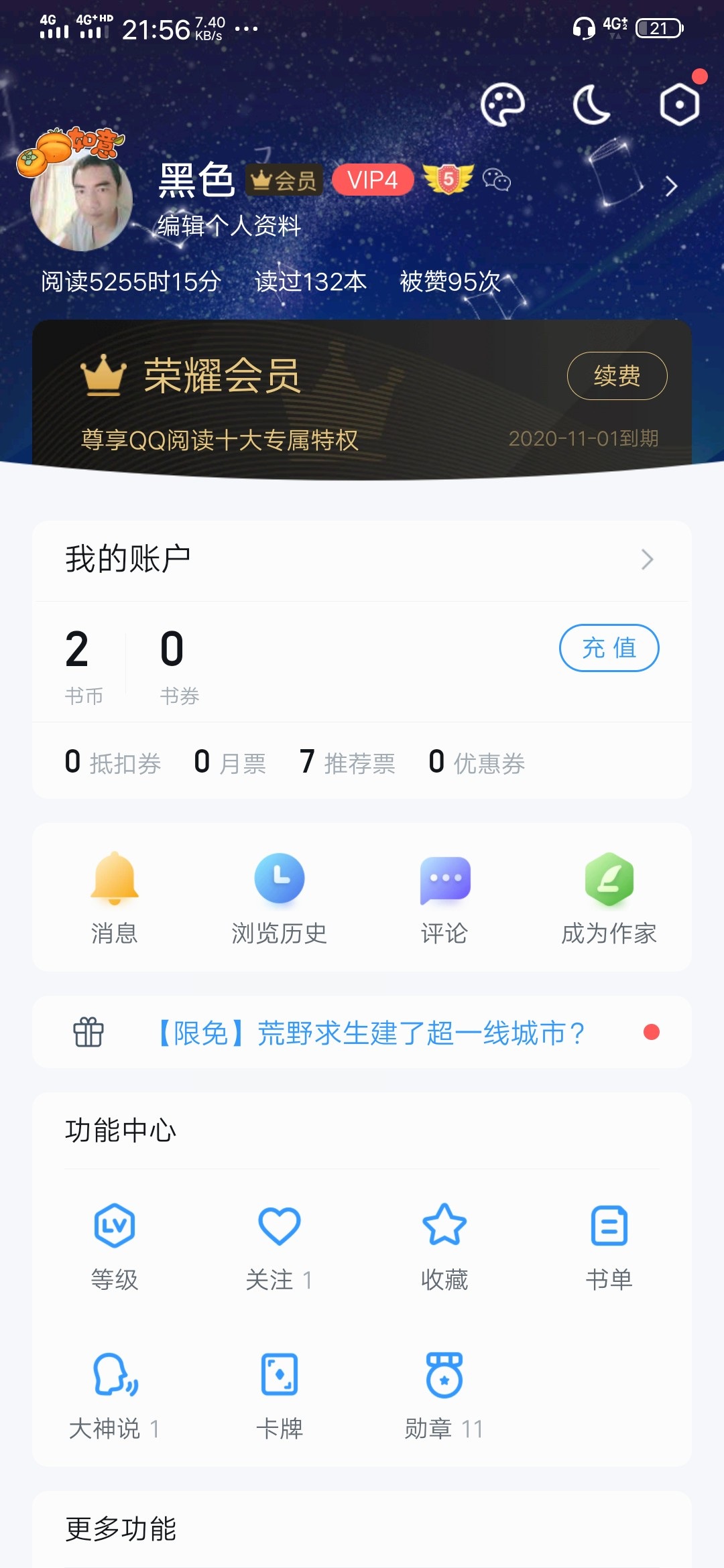Select 成为作家 become an author
This screenshot has height=1568, width=724.
coord(609,897)
